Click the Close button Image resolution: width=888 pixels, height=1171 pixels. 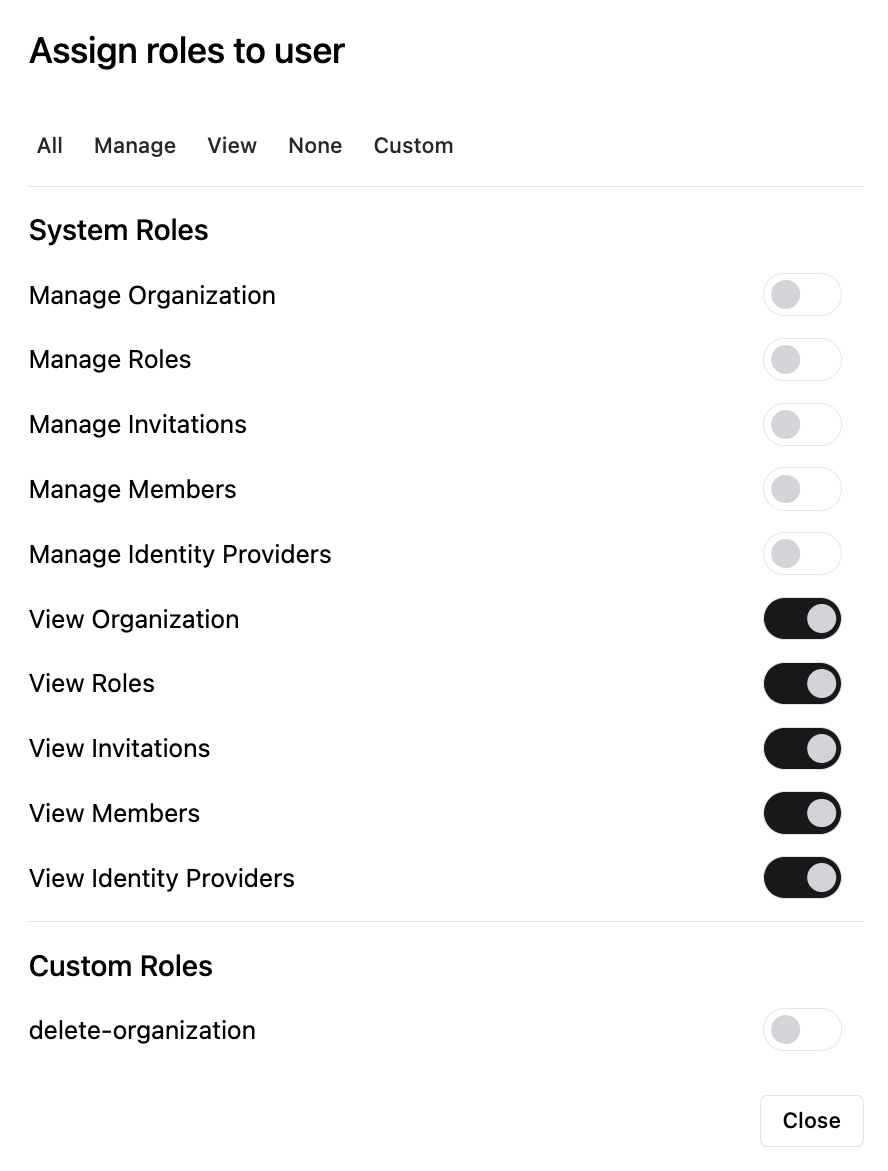click(x=811, y=1120)
